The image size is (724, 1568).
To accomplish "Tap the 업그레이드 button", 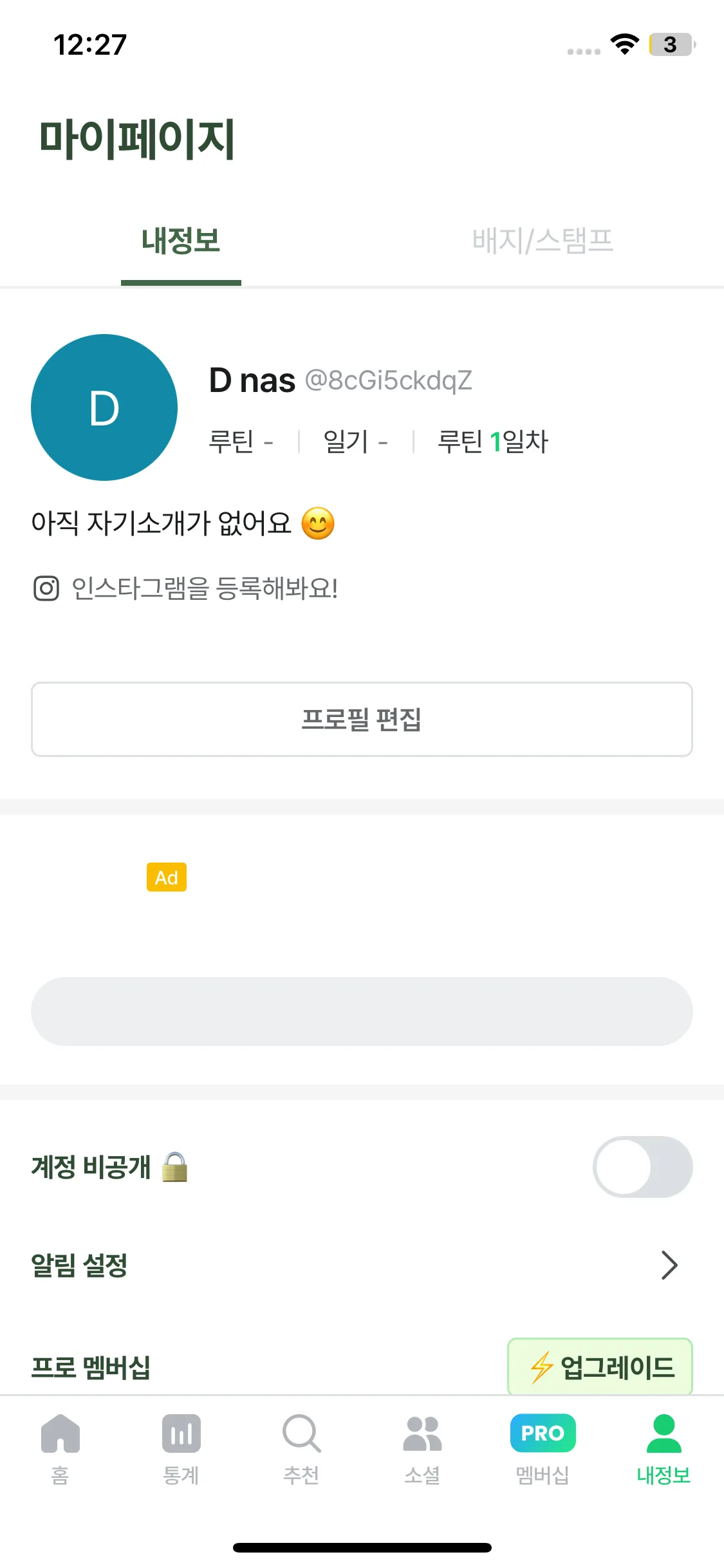I will (600, 1367).
